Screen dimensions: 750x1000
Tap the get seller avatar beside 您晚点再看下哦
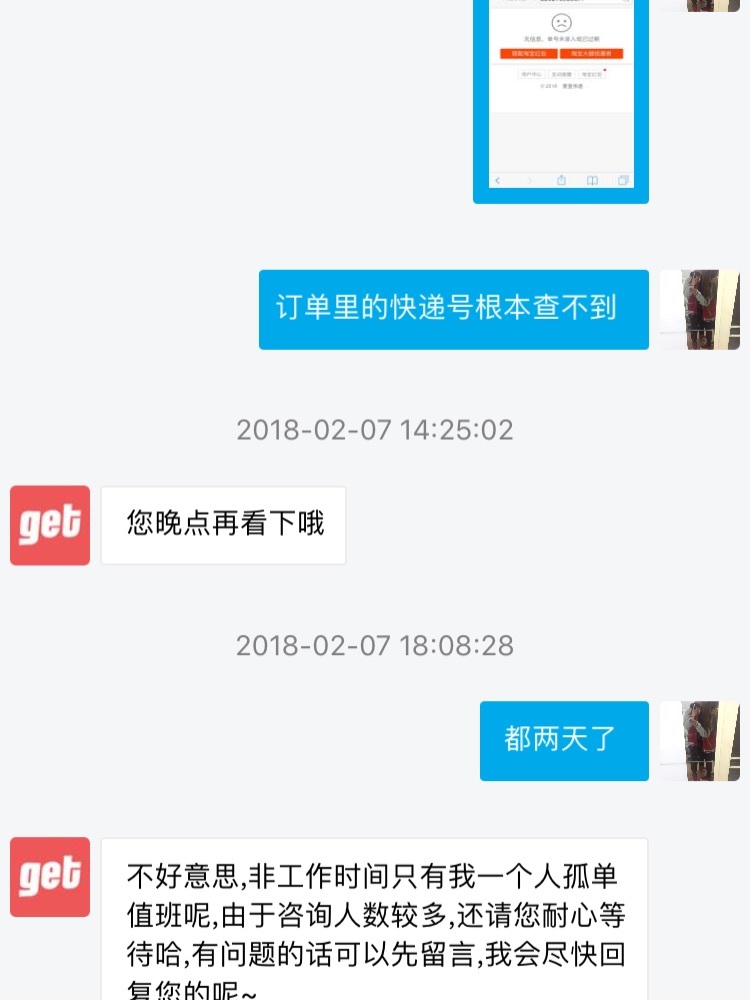[50, 525]
